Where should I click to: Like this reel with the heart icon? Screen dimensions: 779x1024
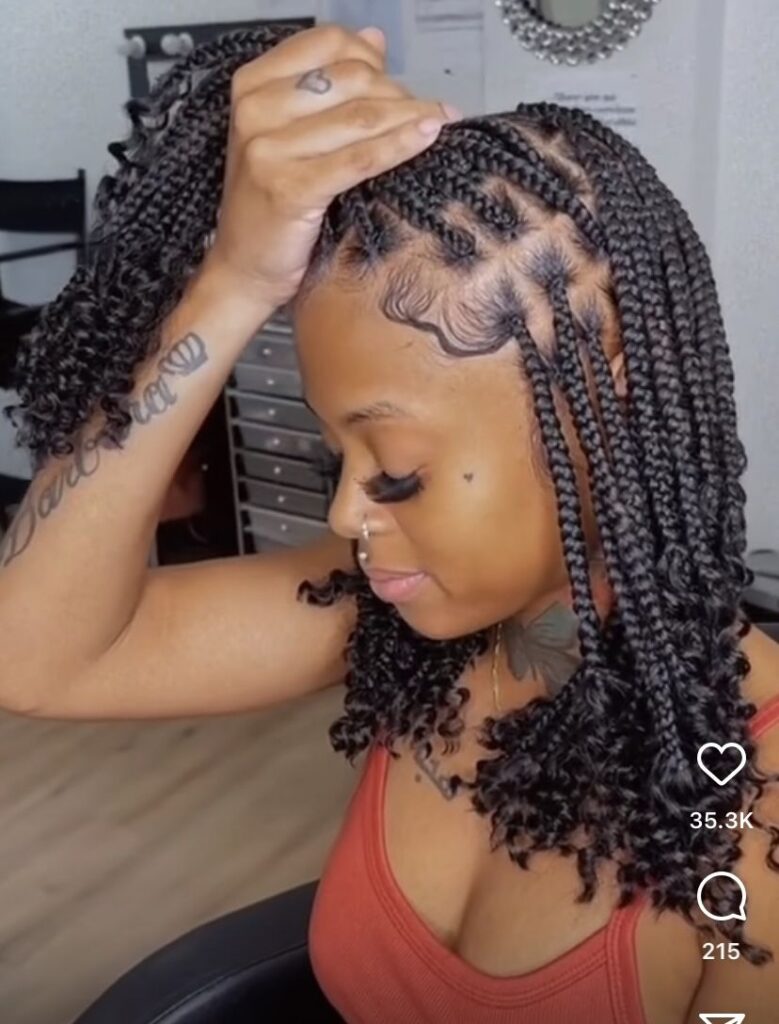point(721,764)
